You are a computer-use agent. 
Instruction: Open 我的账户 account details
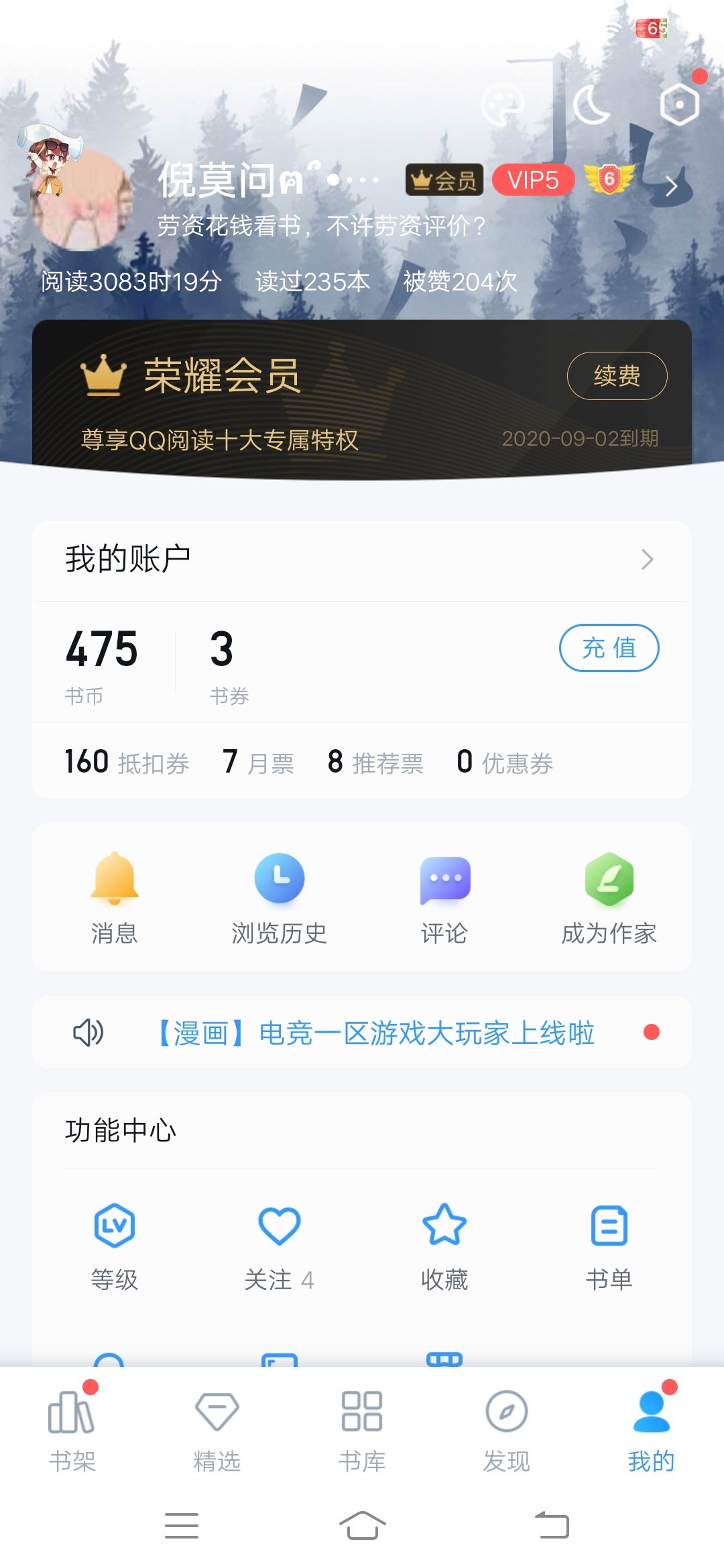pyautogui.click(x=362, y=560)
